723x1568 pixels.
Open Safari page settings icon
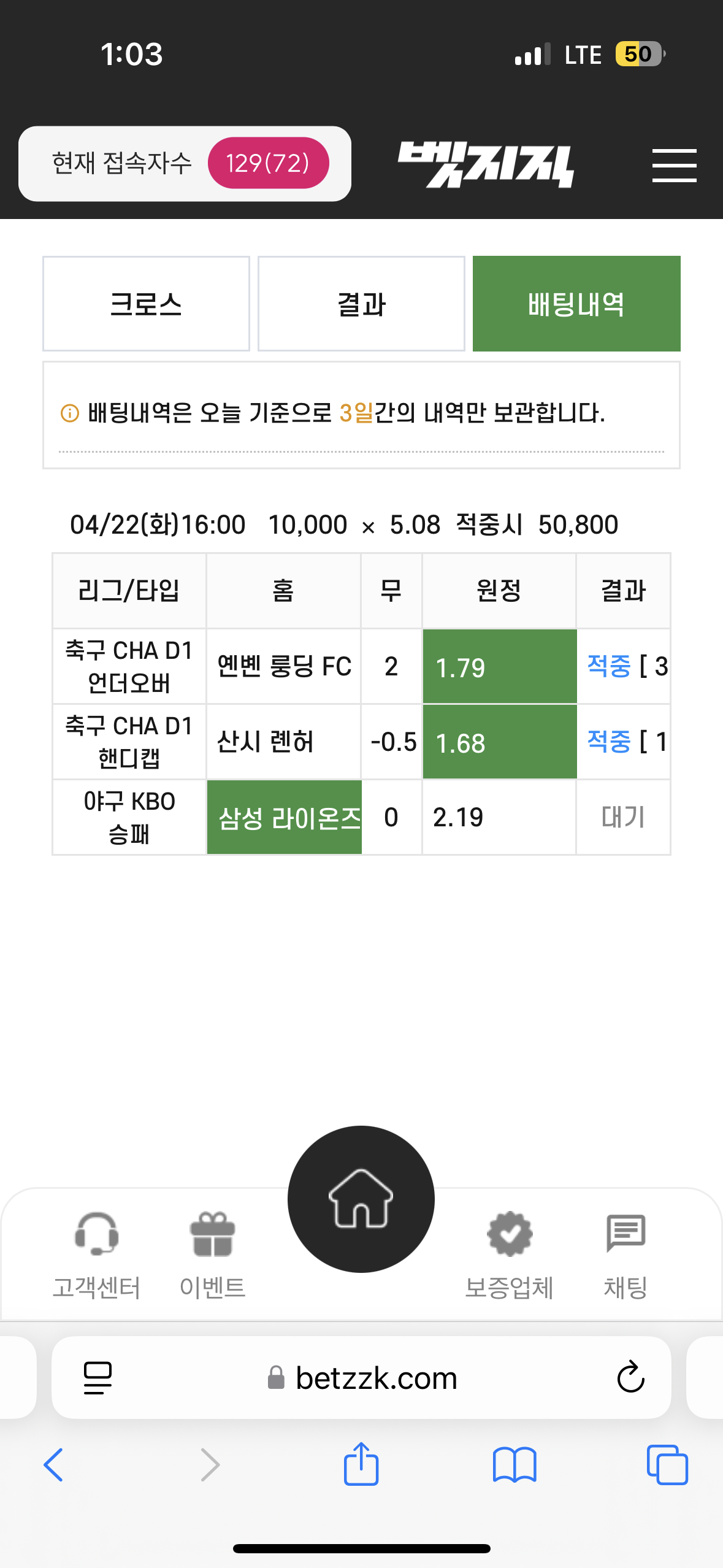[x=98, y=1378]
